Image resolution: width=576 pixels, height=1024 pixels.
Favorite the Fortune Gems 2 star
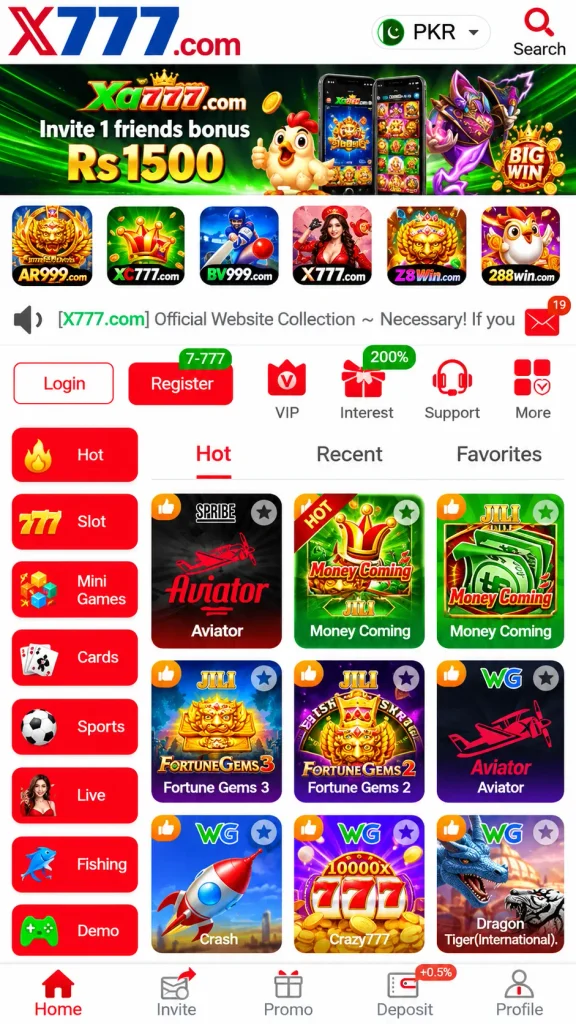pos(406,679)
